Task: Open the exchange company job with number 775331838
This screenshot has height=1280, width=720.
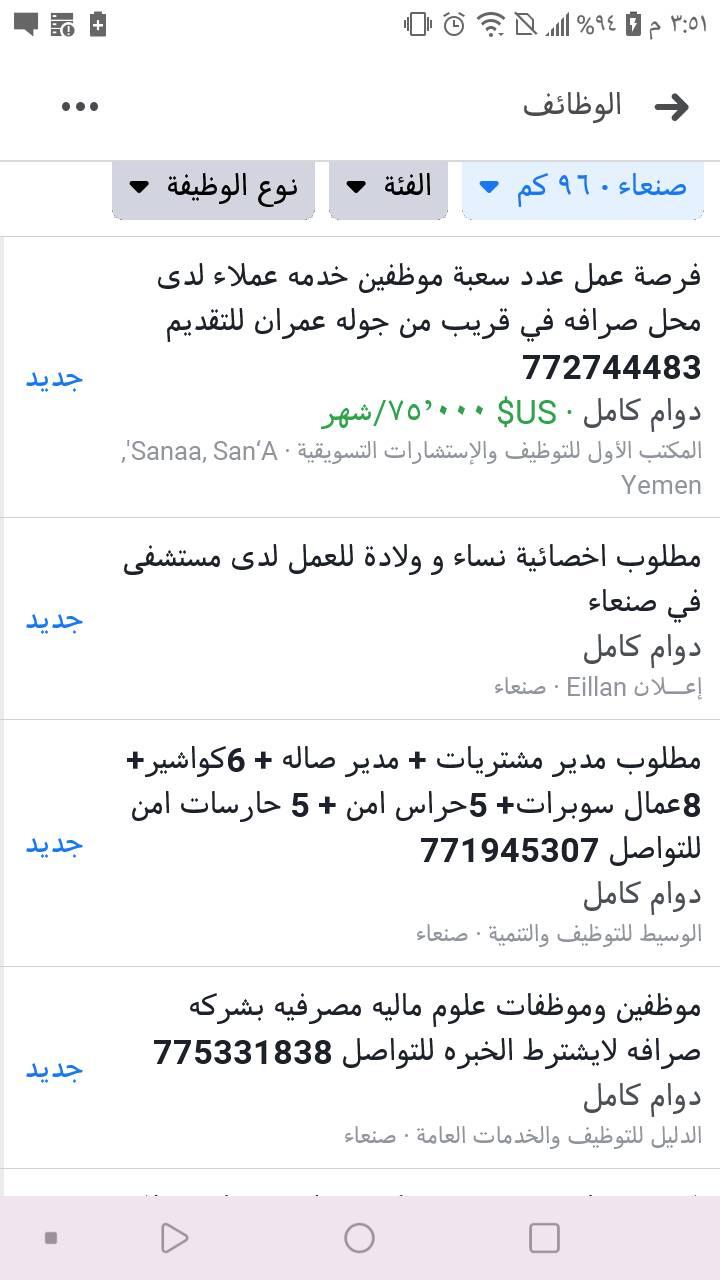Action: 360,1068
